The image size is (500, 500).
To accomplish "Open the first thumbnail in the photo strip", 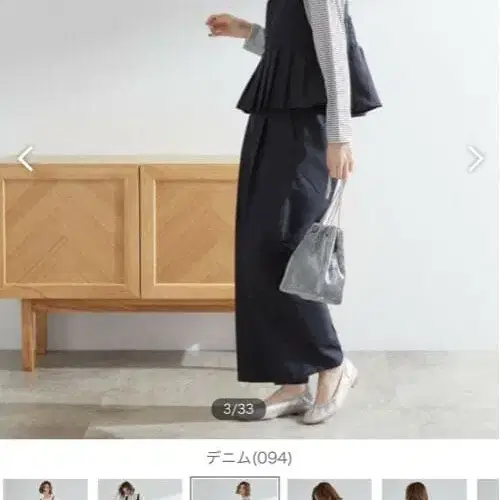I will 45,489.
